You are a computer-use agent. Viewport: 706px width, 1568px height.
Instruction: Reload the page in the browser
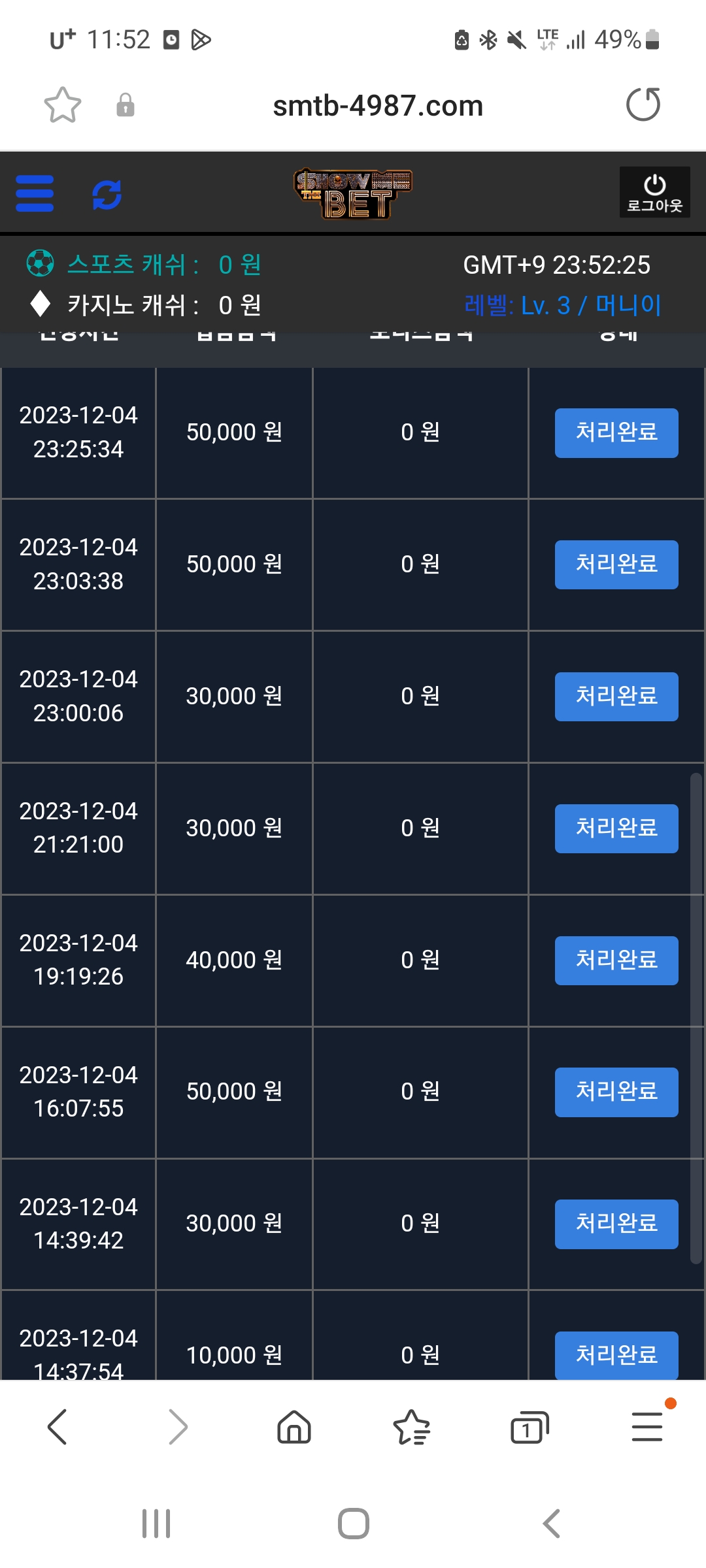tap(643, 105)
